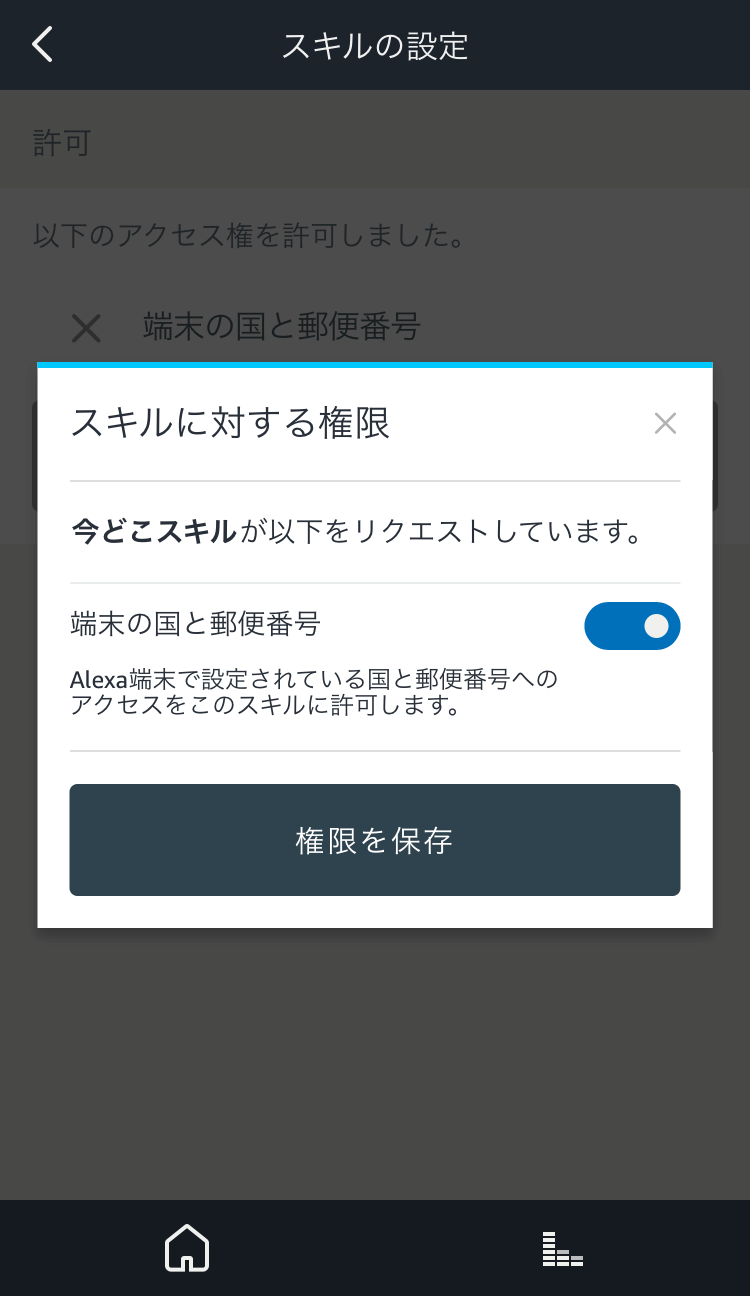Open the home tab
This screenshot has height=1296, width=750.
point(187,1249)
